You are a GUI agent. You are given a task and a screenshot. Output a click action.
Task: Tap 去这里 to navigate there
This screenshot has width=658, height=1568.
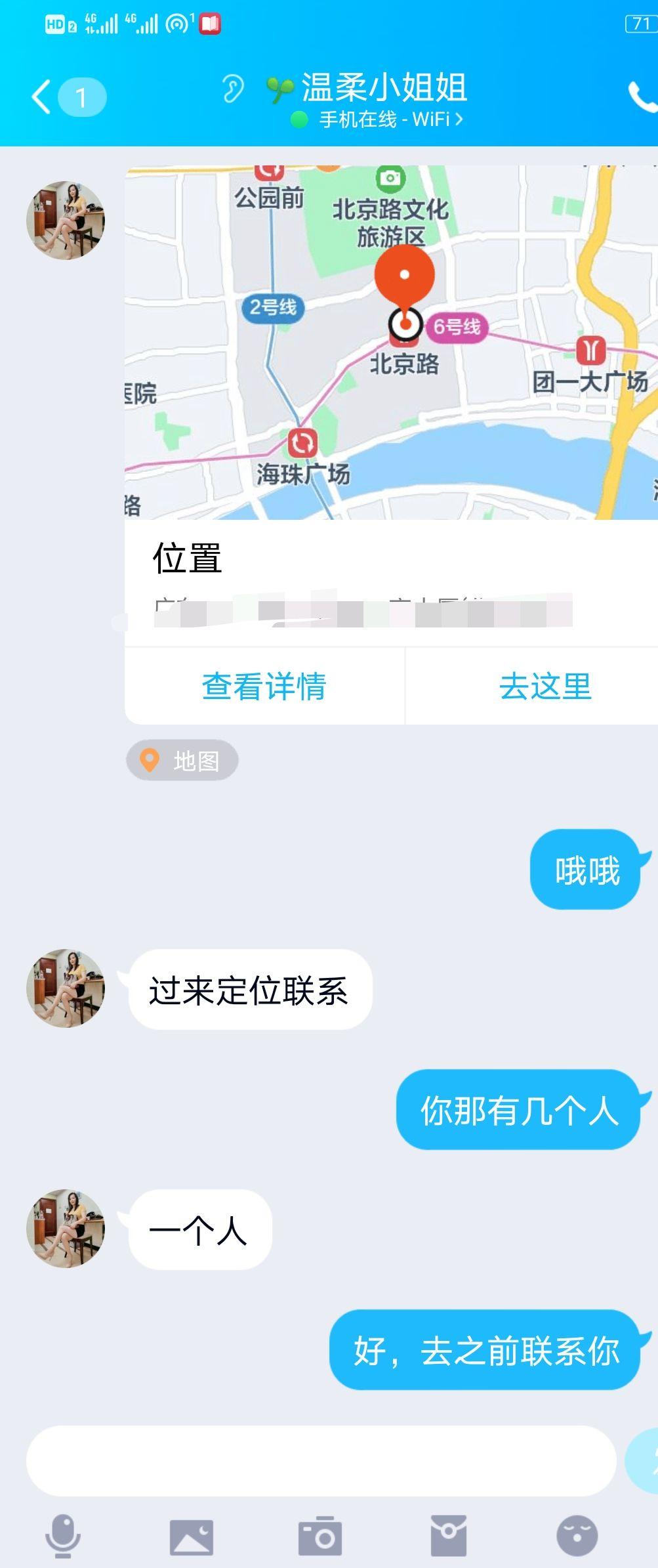(x=545, y=687)
